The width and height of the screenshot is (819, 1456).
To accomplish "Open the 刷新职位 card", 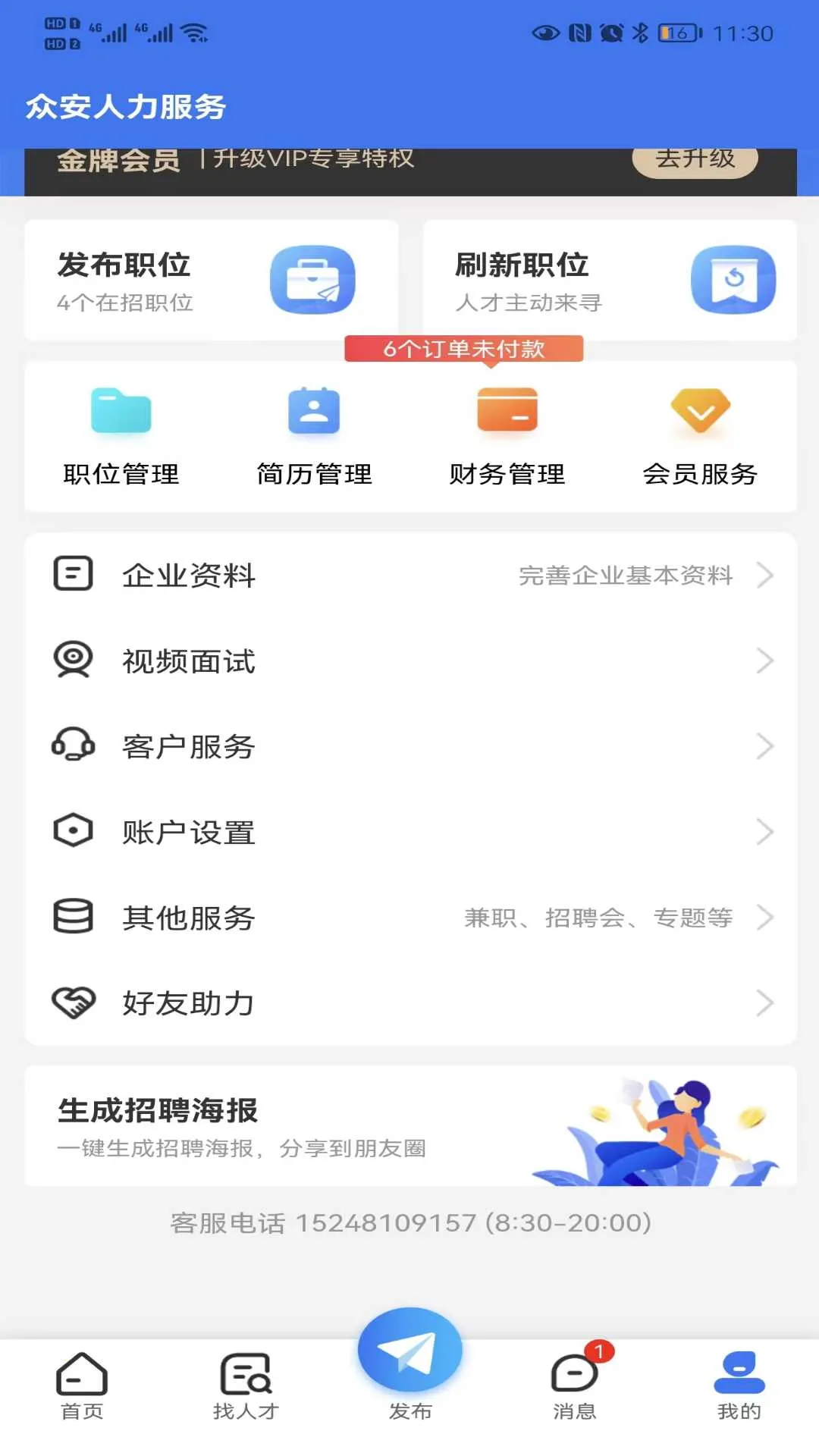I will coord(610,281).
